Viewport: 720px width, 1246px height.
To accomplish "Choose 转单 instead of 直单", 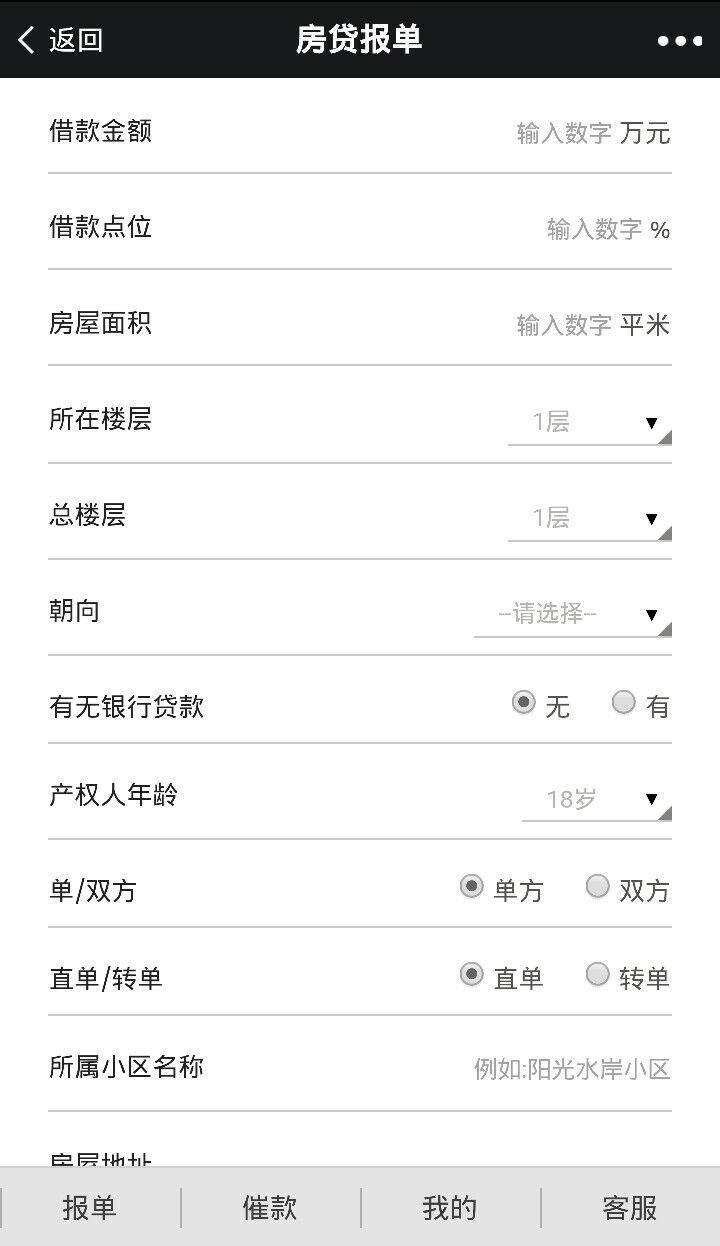I will (597, 973).
